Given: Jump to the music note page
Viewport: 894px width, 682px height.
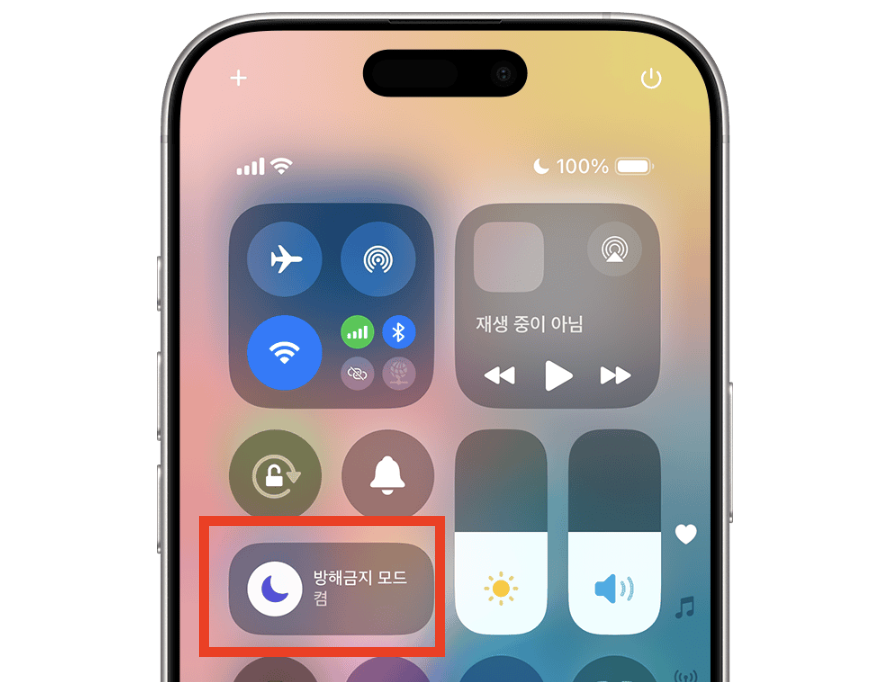Looking at the screenshot, I should [x=685, y=606].
